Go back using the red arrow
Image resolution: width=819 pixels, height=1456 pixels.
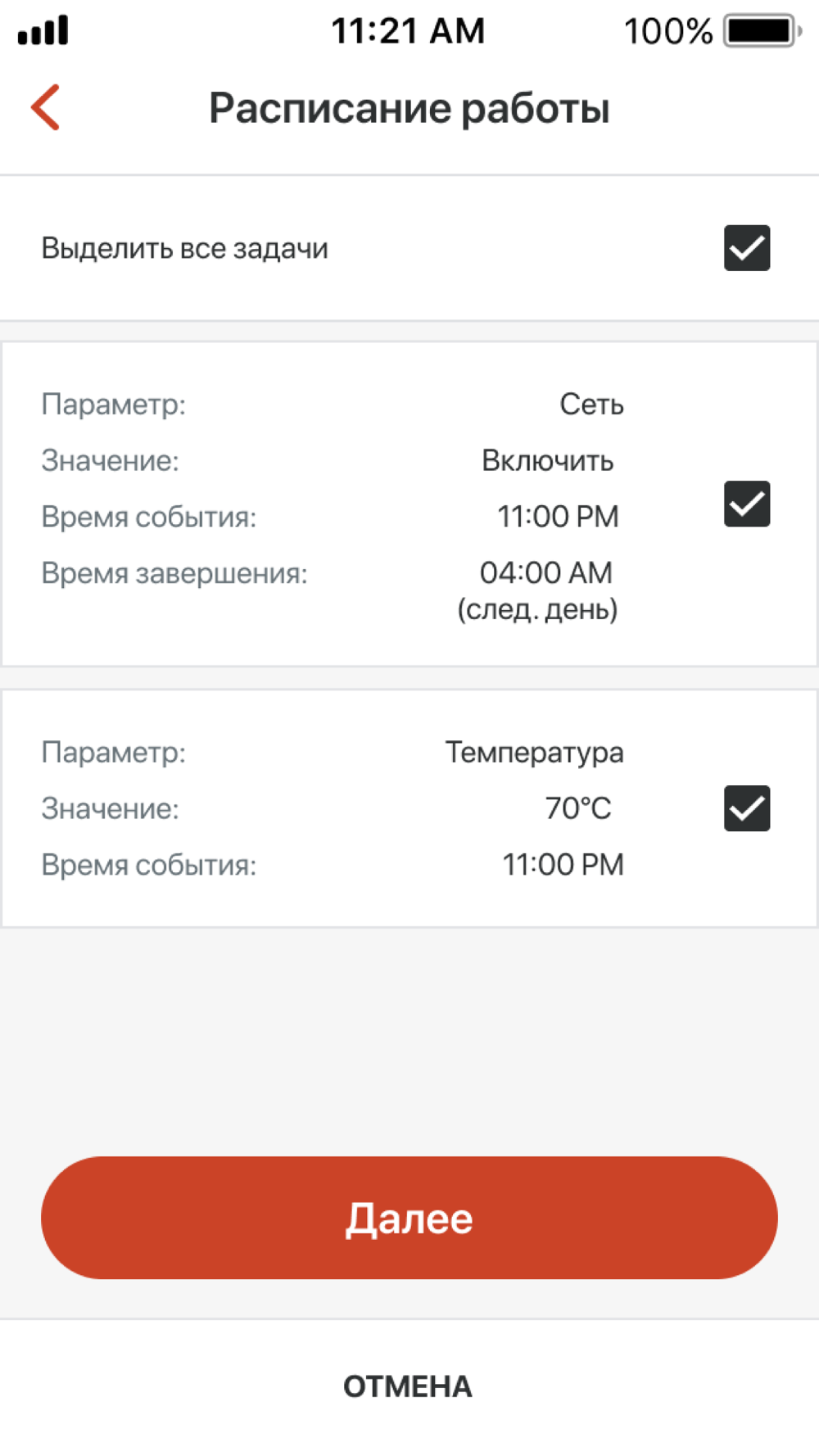point(46,107)
